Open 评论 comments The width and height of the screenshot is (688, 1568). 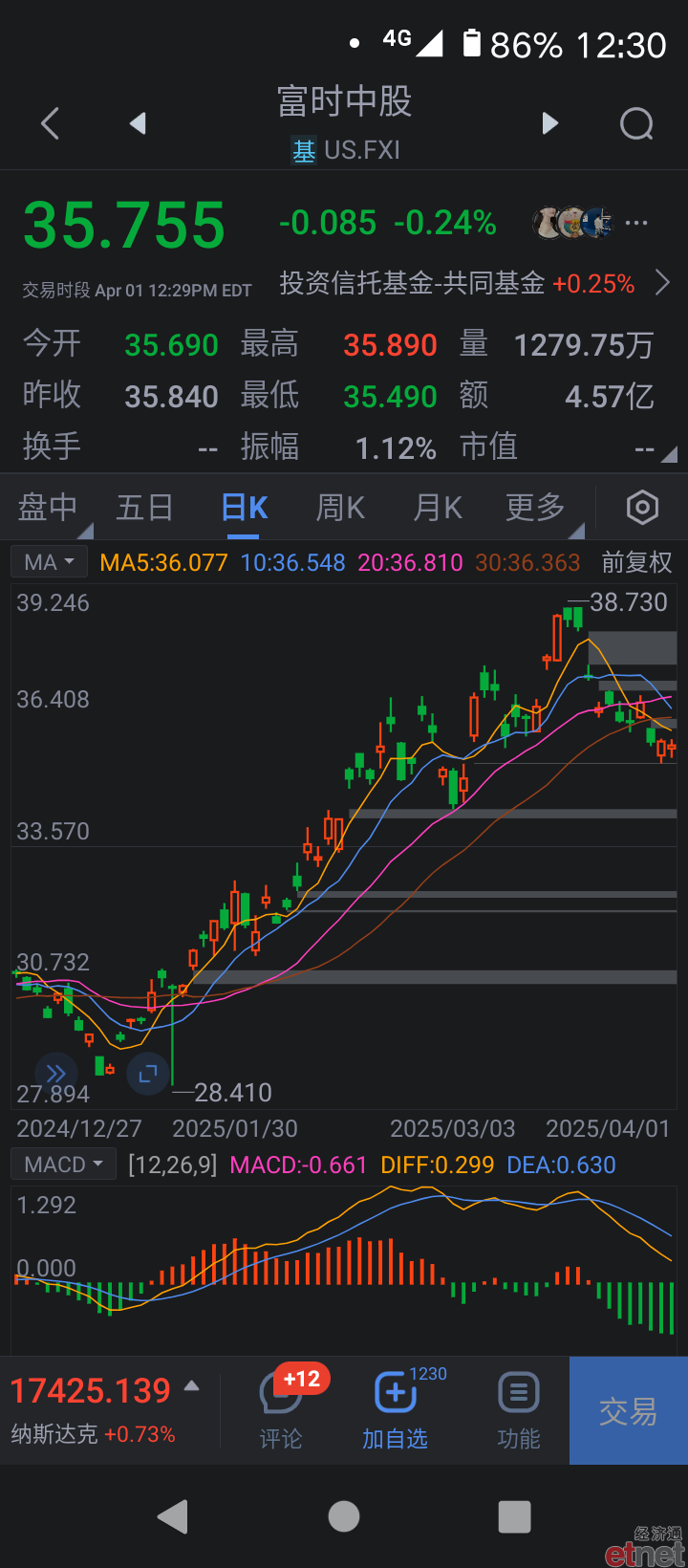[x=281, y=1410]
